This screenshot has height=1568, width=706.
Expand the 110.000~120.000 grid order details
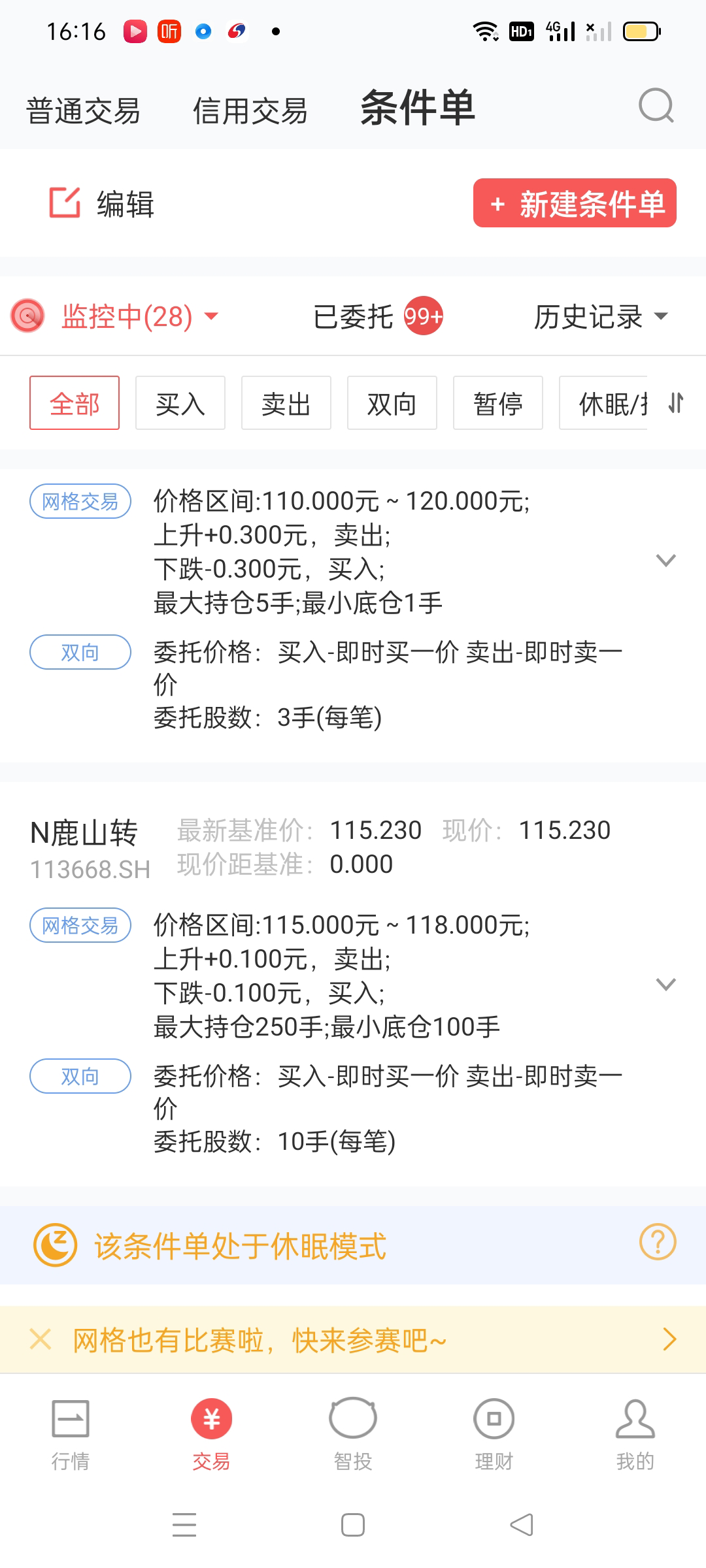pos(665,561)
